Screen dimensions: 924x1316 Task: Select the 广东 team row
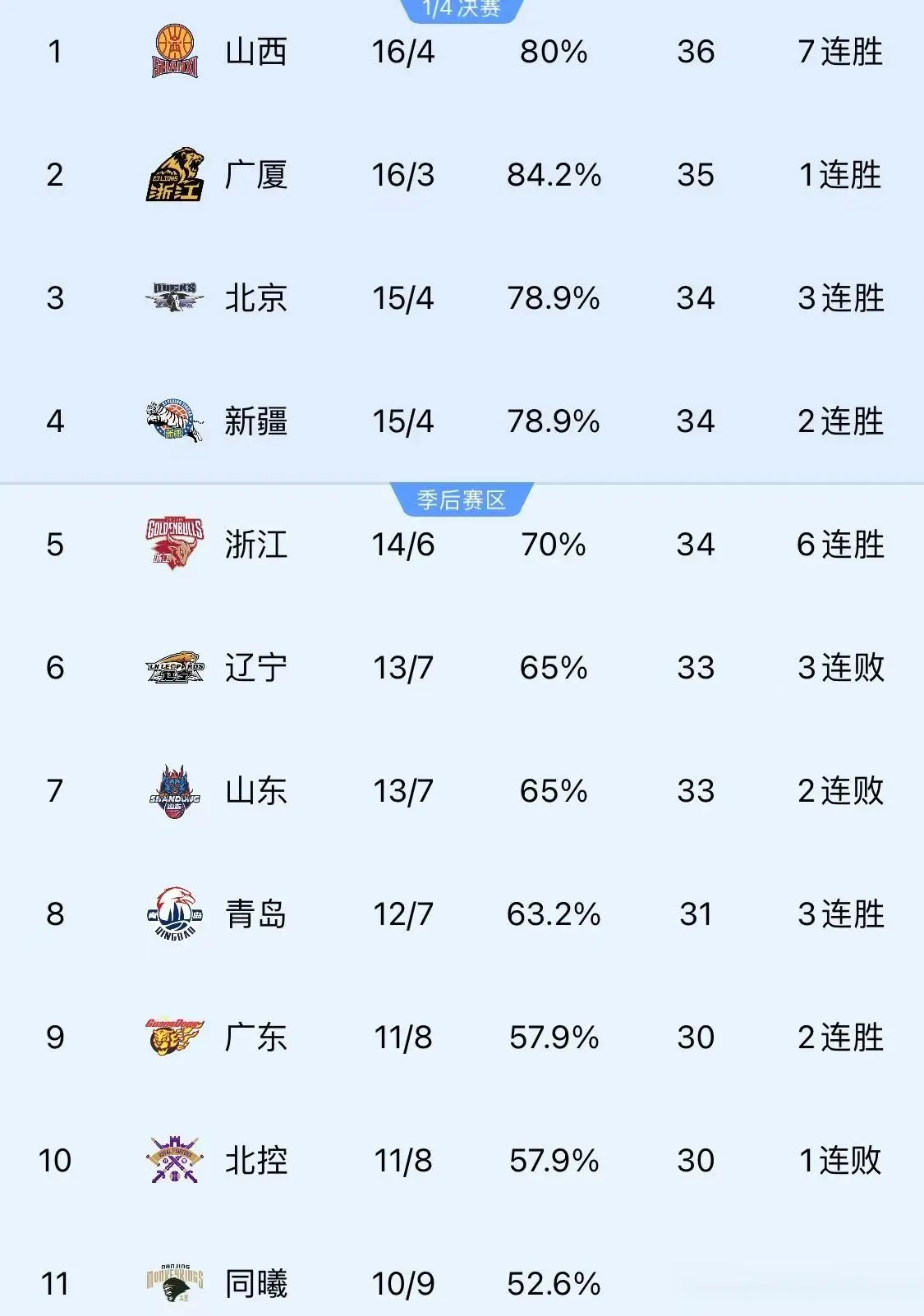click(x=255, y=1038)
